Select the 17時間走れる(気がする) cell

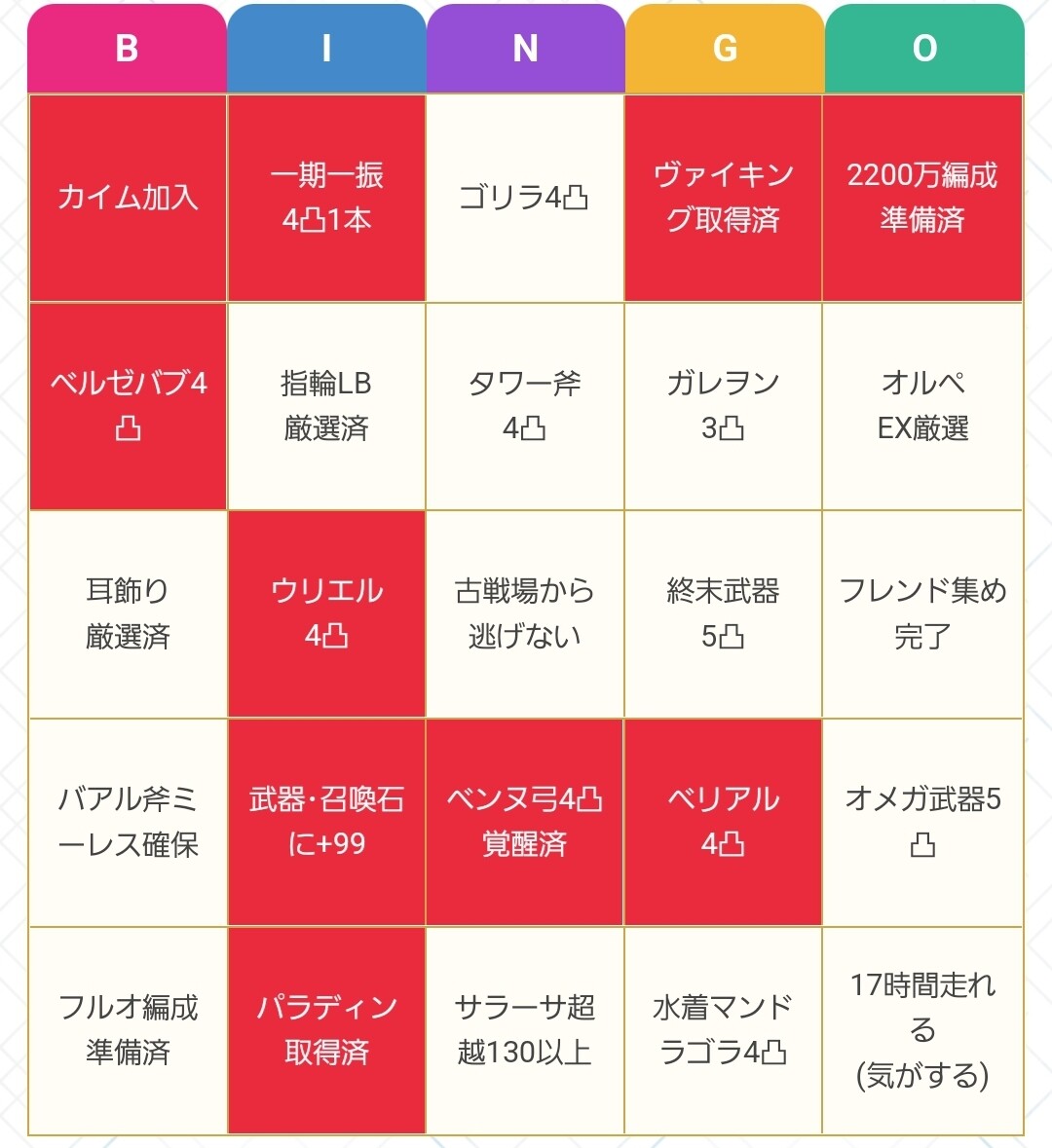tap(921, 1030)
